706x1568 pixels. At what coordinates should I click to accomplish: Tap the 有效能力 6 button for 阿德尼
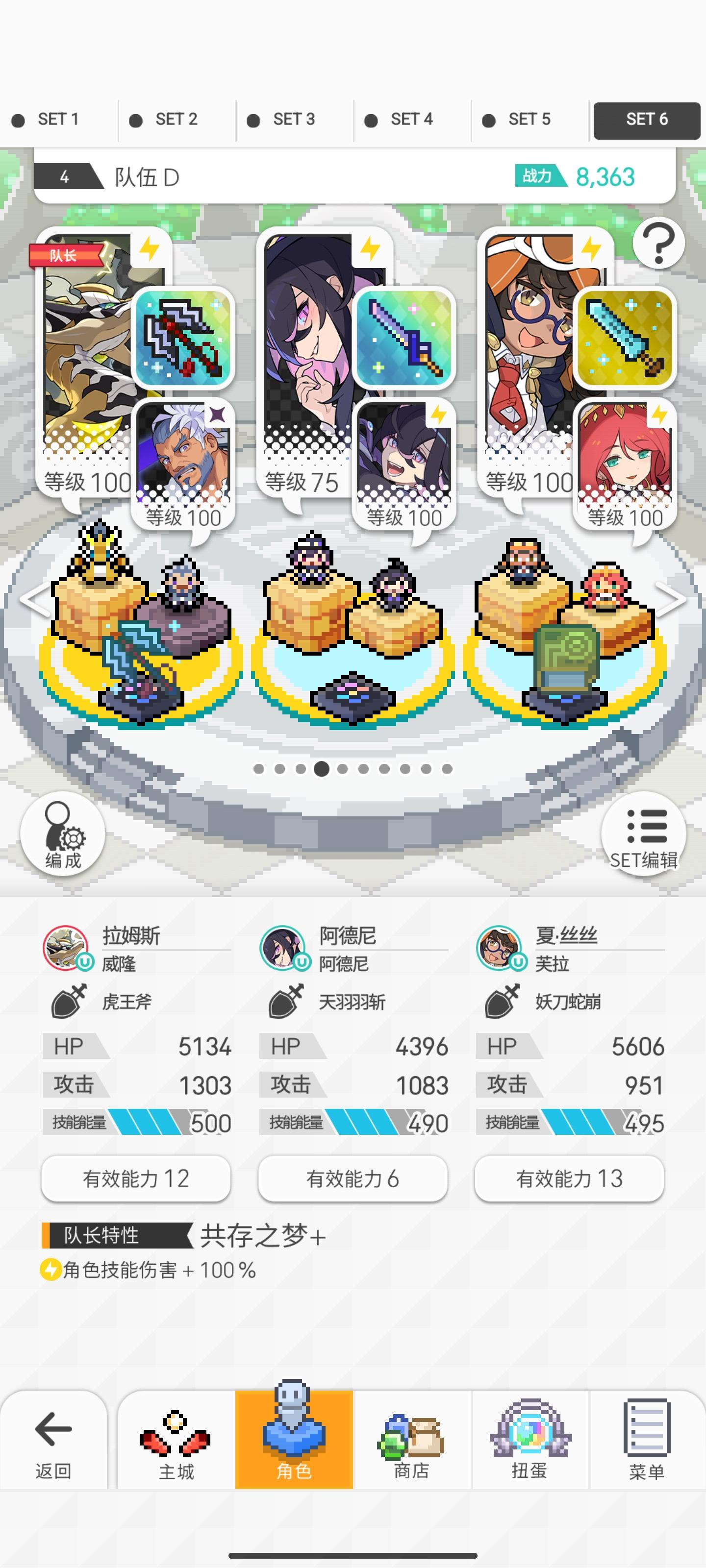[x=353, y=1178]
